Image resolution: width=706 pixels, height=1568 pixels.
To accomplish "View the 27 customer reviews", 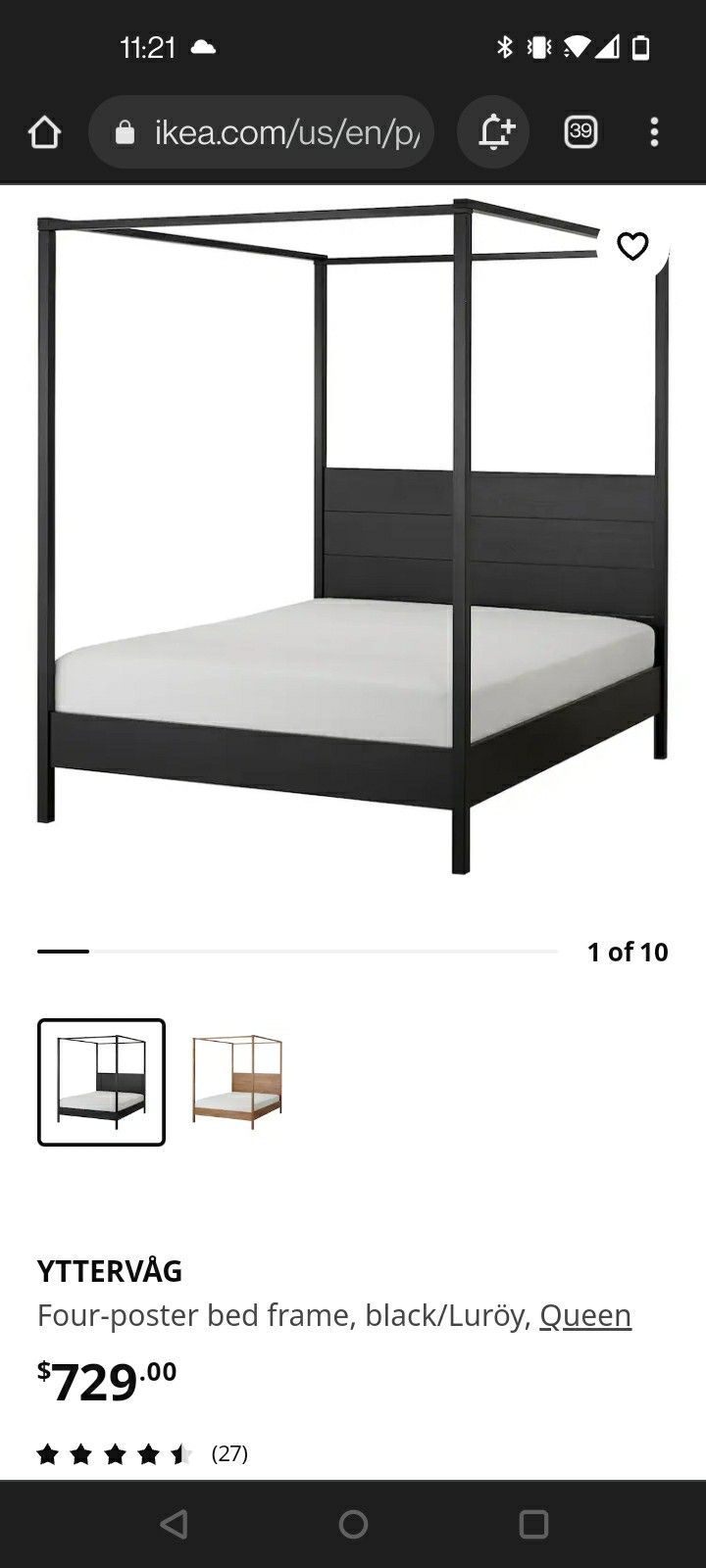I will [x=229, y=1453].
